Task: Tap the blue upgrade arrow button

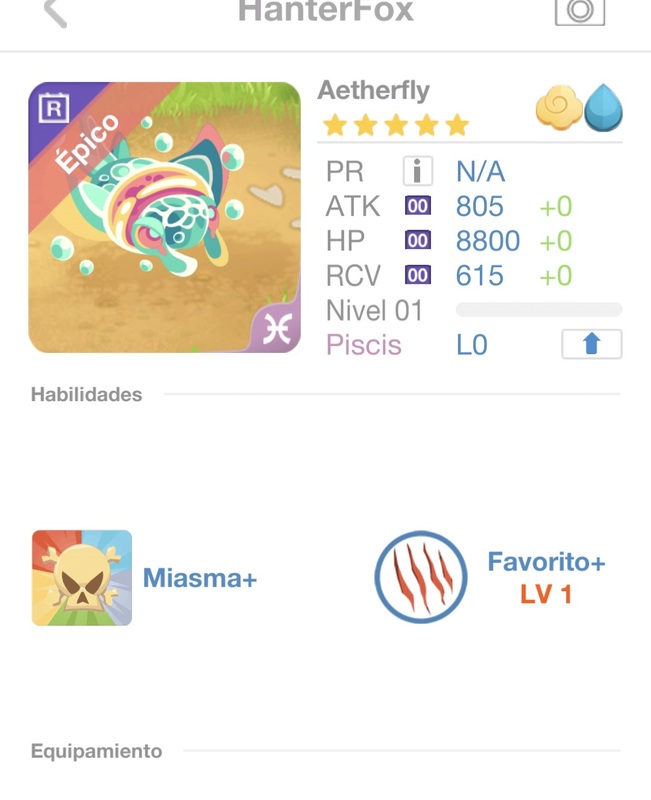Action: pyautogui.click(x=591, y=344)
